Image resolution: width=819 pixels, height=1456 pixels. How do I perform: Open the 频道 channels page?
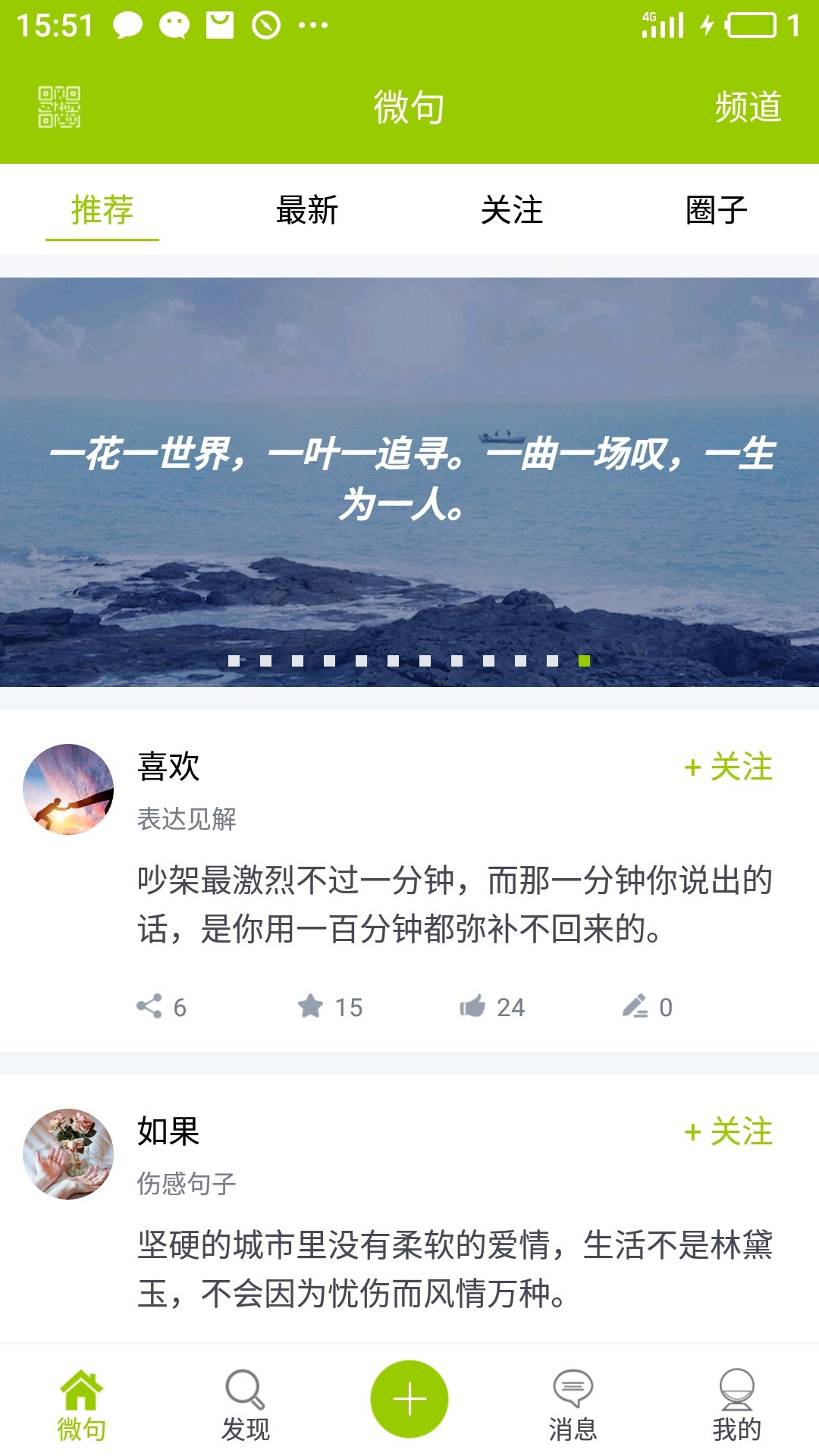748,107
